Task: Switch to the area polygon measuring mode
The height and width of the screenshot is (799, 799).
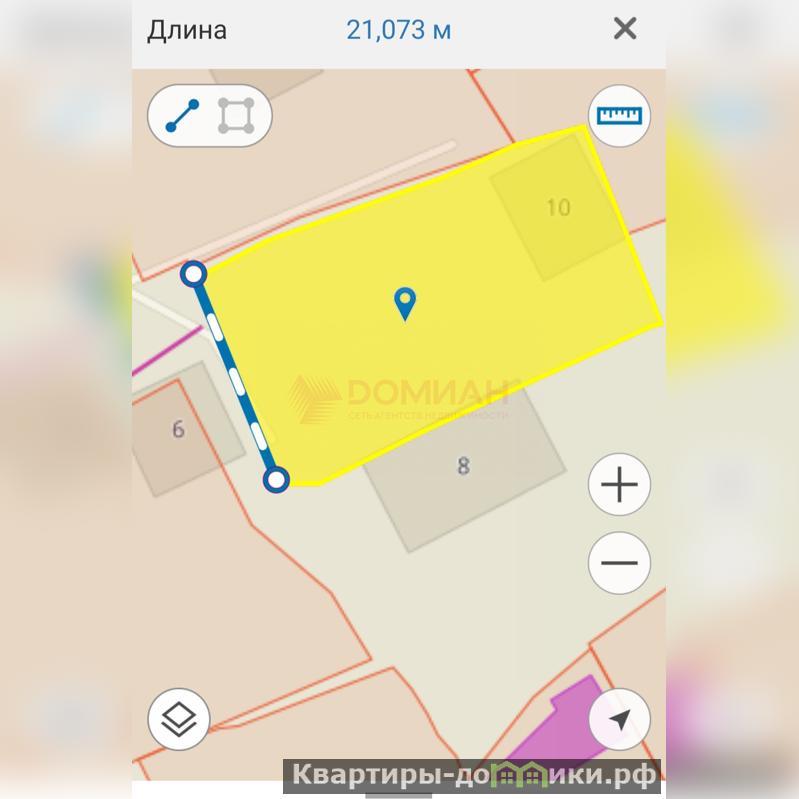Action: (236, 116)
